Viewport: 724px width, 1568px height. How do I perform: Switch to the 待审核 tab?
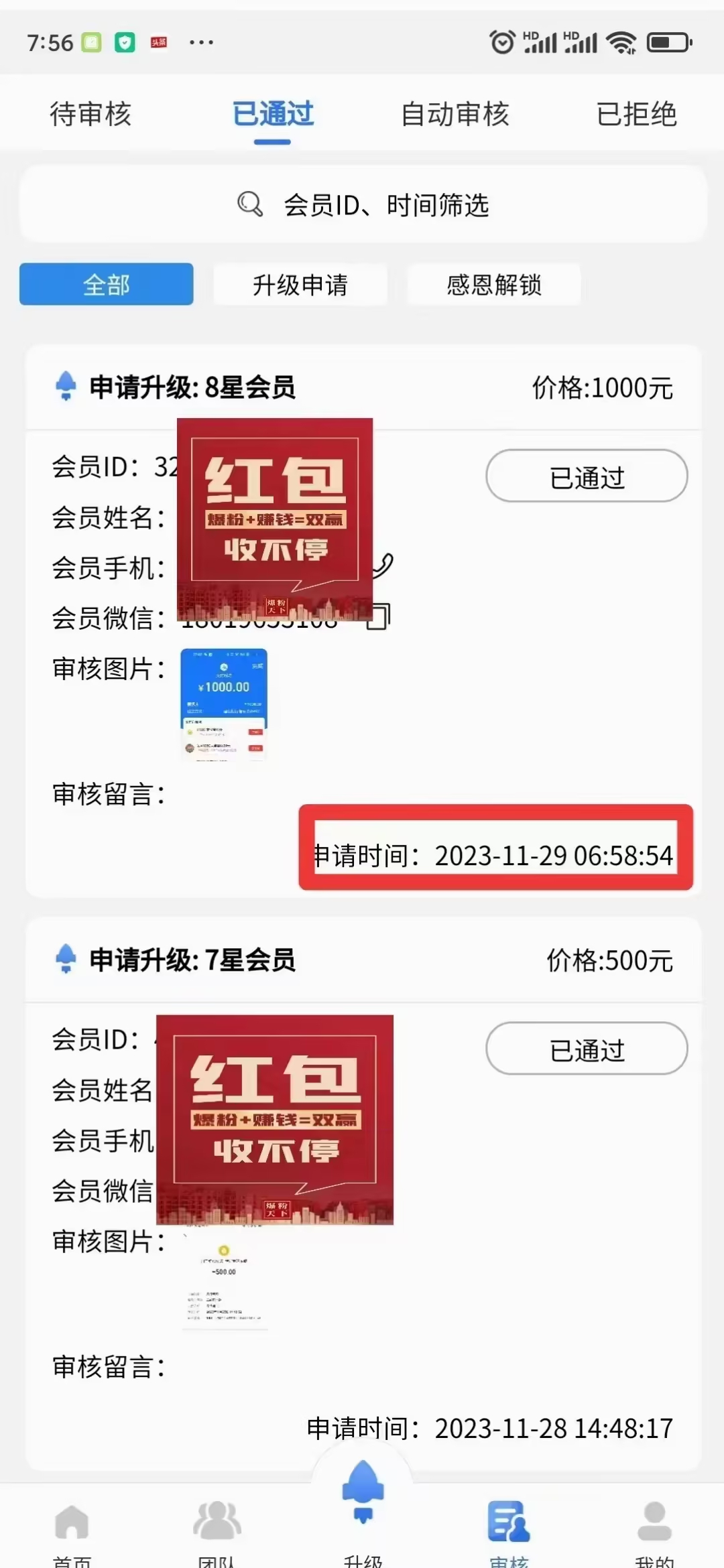90,114
